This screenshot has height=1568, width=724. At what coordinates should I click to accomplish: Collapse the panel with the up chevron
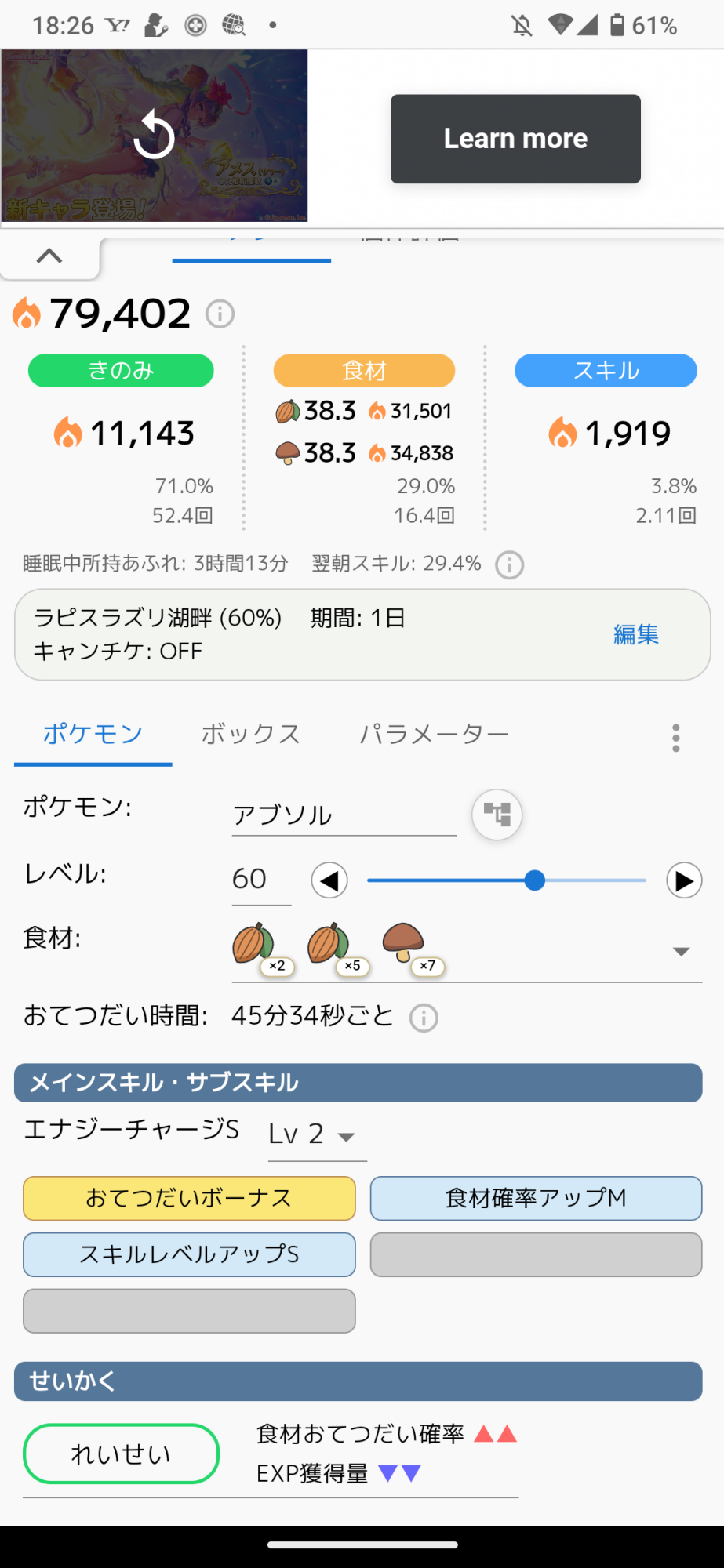pos(49,256)
